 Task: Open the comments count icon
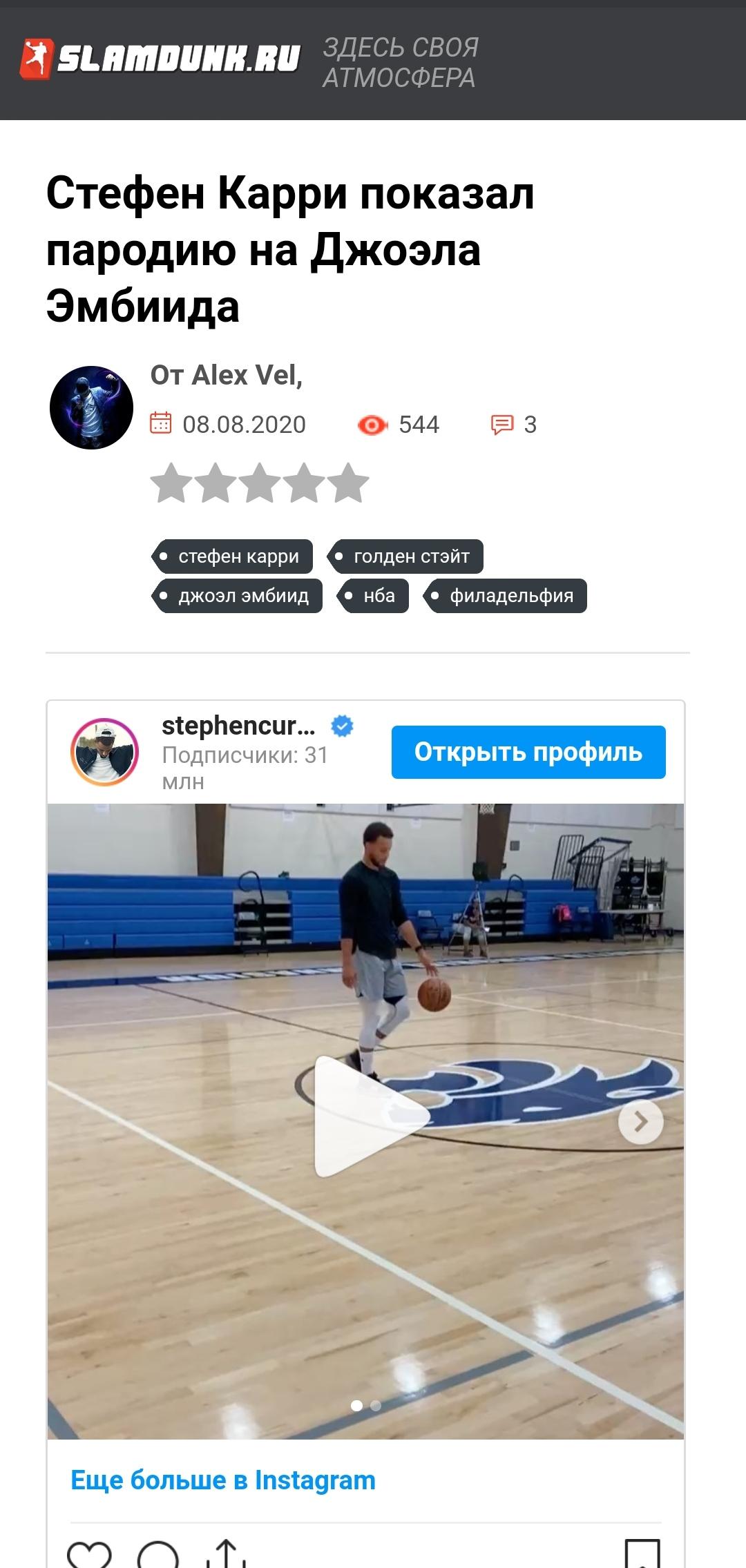[x=501, y=425]
